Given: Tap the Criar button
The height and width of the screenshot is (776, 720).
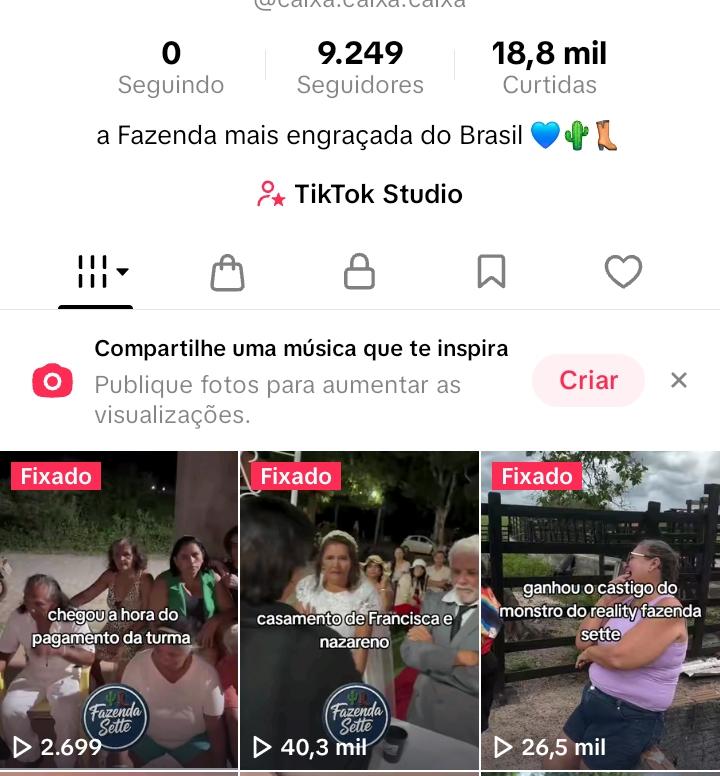Looking at the screenshot, I should tap(588, 380).
